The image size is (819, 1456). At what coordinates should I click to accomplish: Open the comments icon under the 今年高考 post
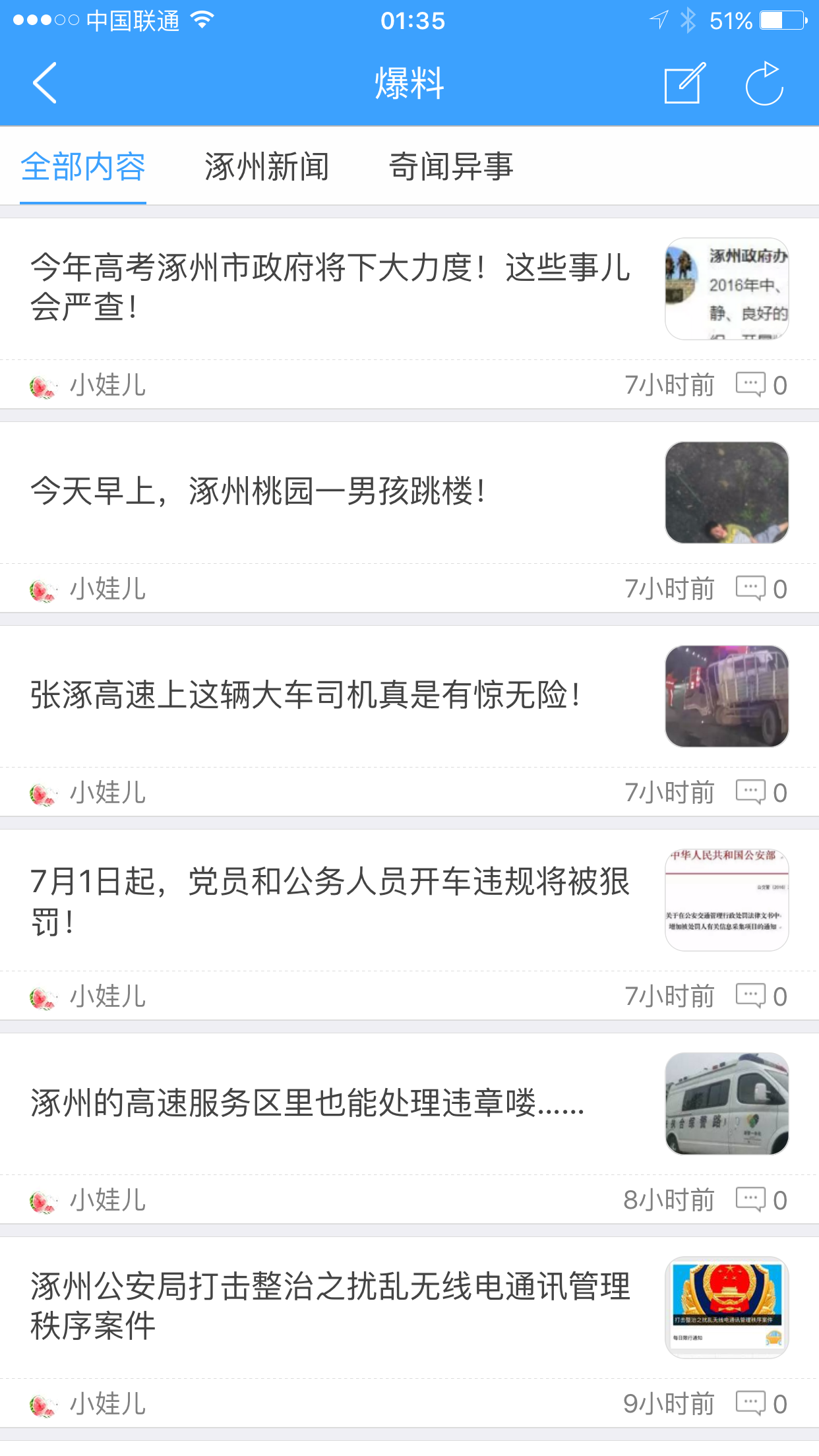pos(750,384)
